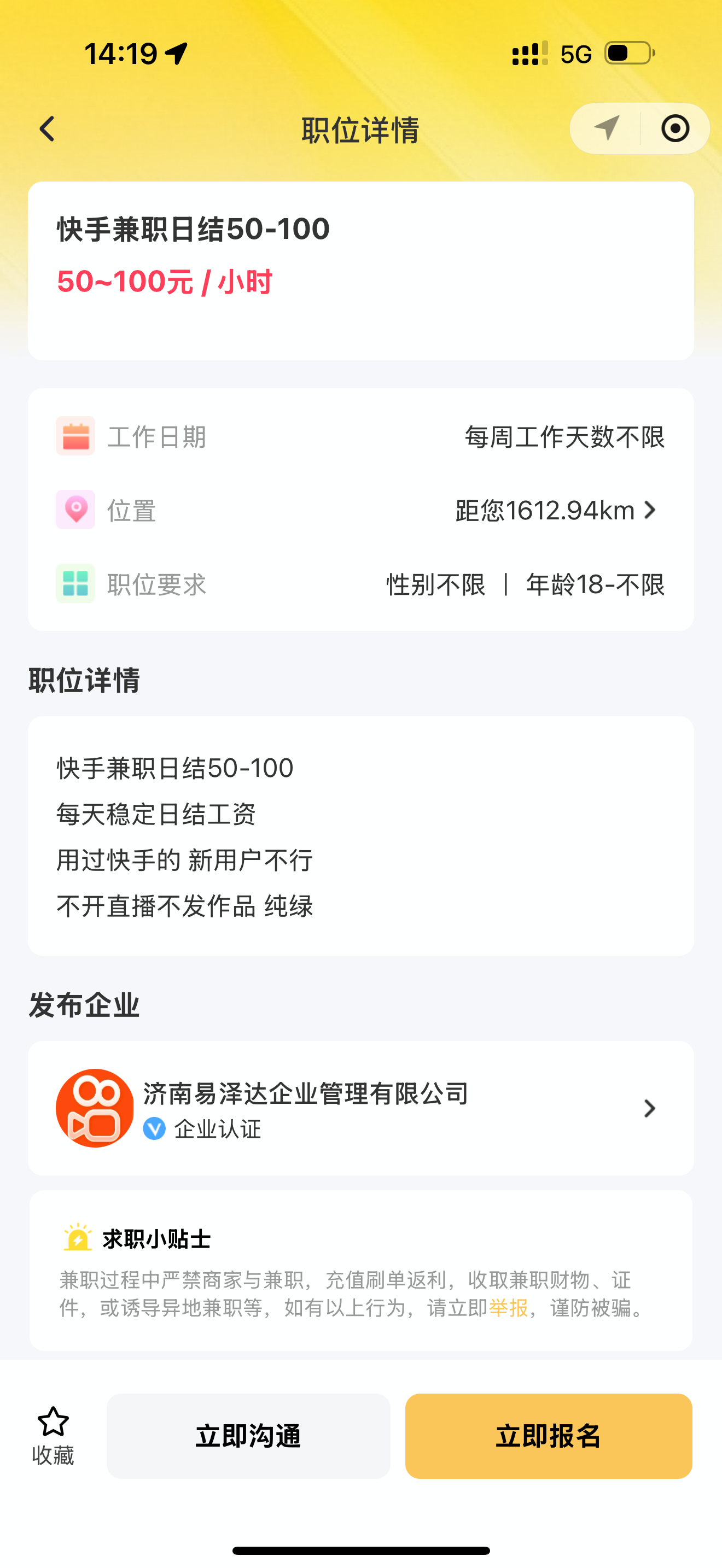The width and height of the screenshot is (722, 1568).
Task: Go back using the top-left arrow
Action: [x=47, y=129]
